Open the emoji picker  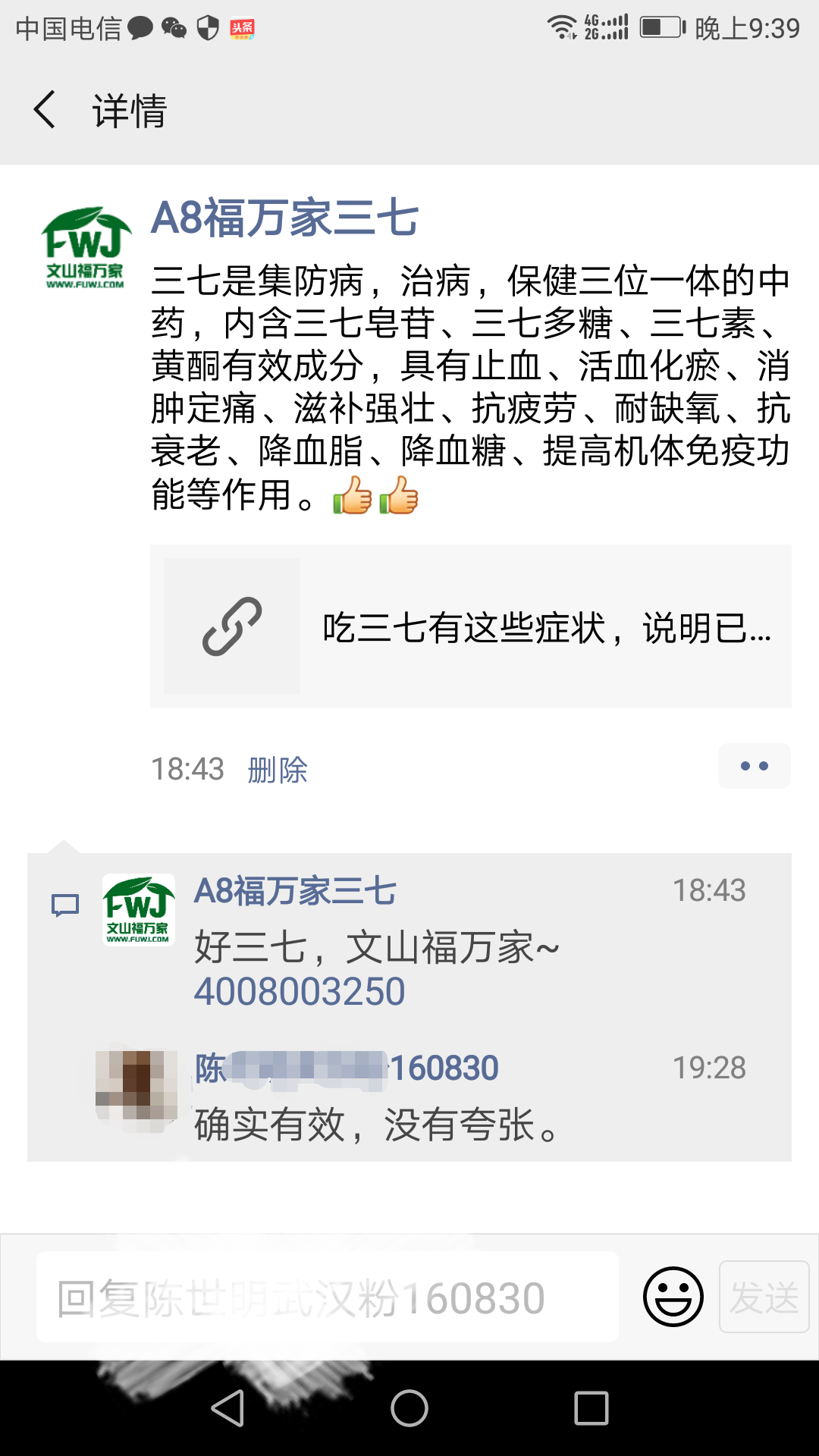point(673,1296)
